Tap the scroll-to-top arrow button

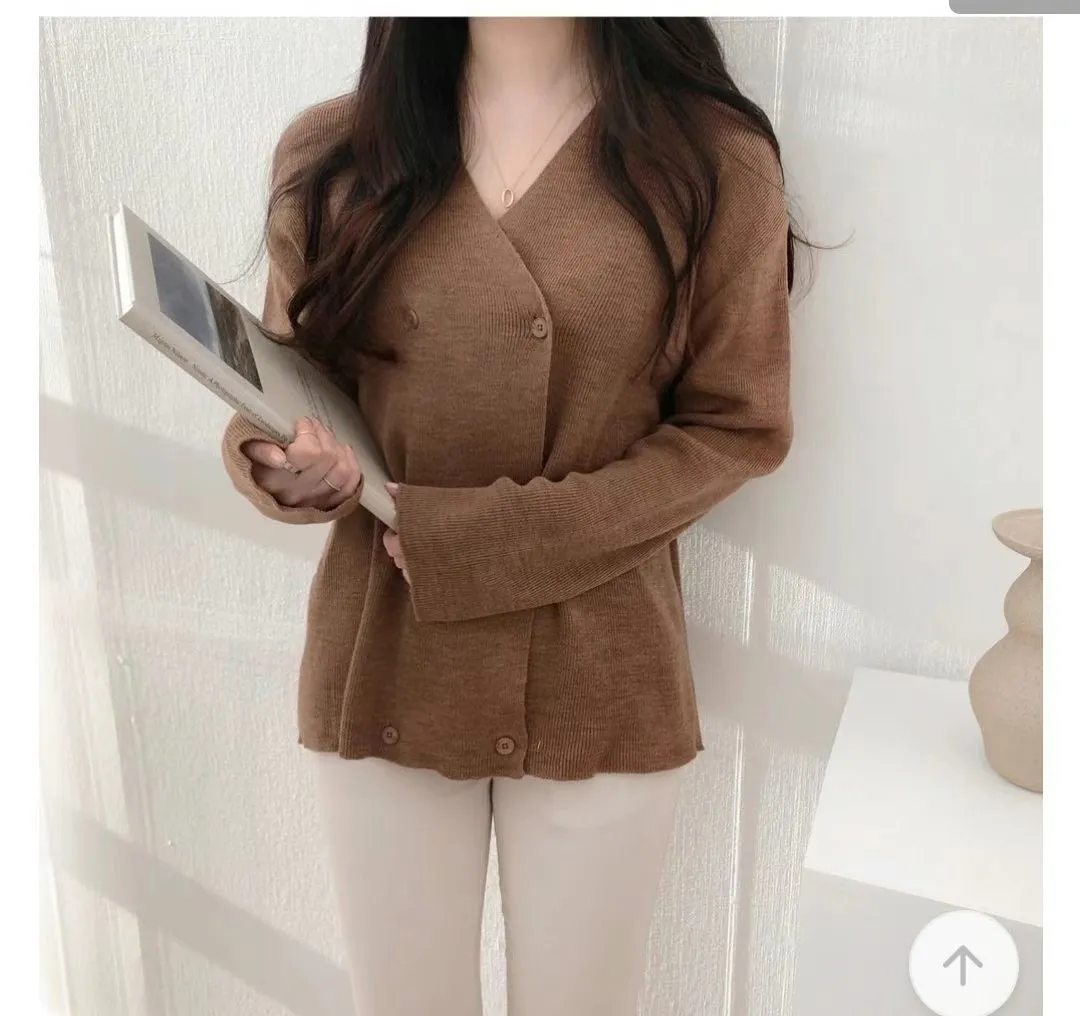click(x=963, y=964)
